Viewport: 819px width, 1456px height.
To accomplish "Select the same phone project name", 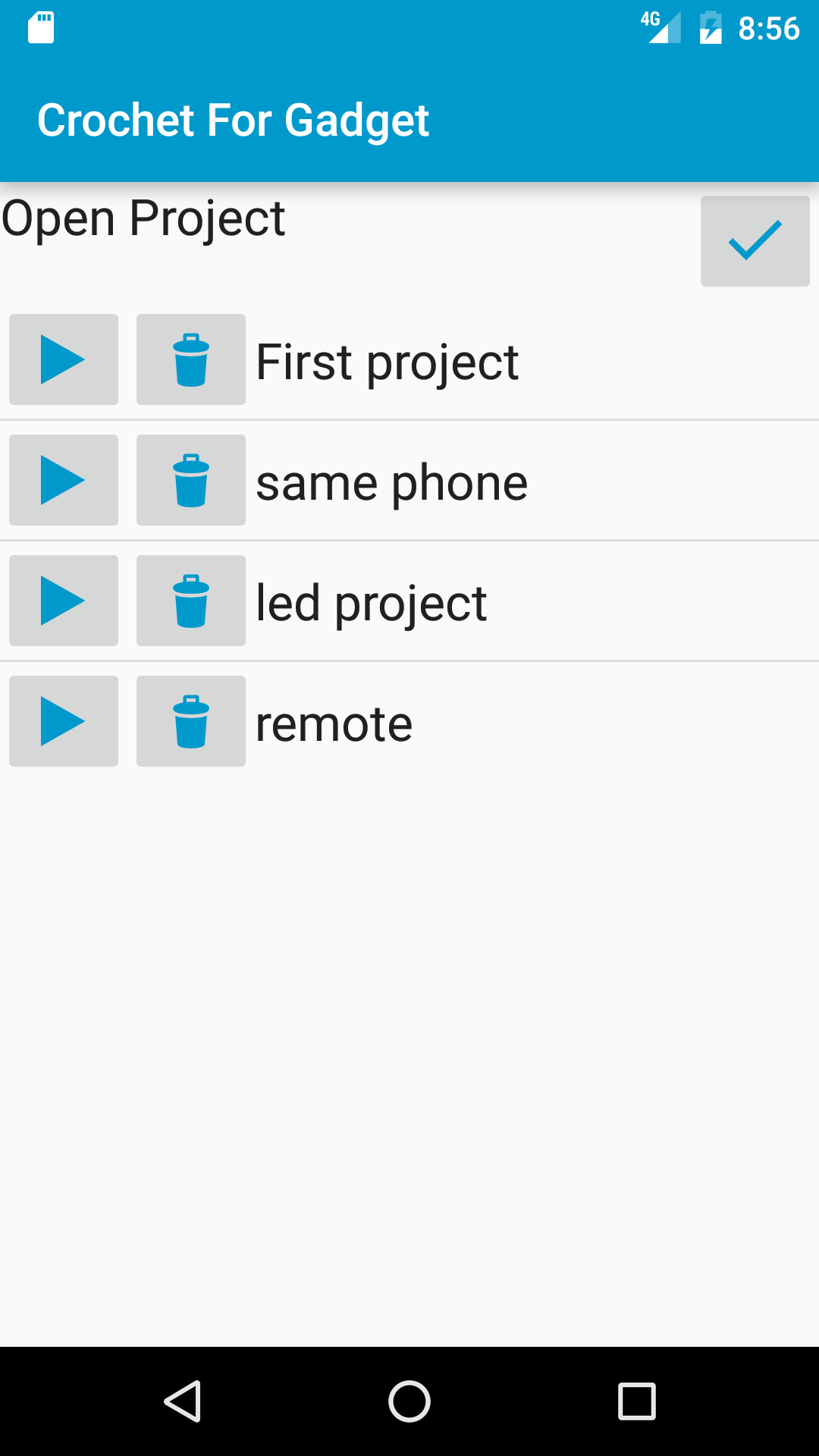I will pyautogui.click(x=391, y=481).
